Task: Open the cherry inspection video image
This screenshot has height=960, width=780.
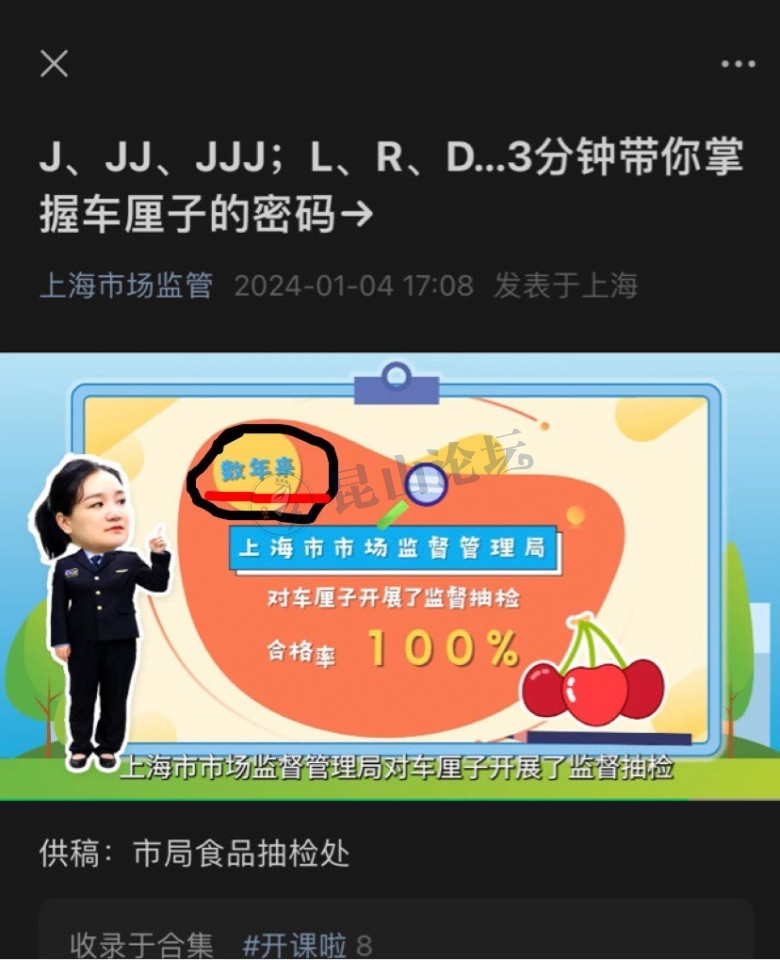Action: [x=390, y=576]
